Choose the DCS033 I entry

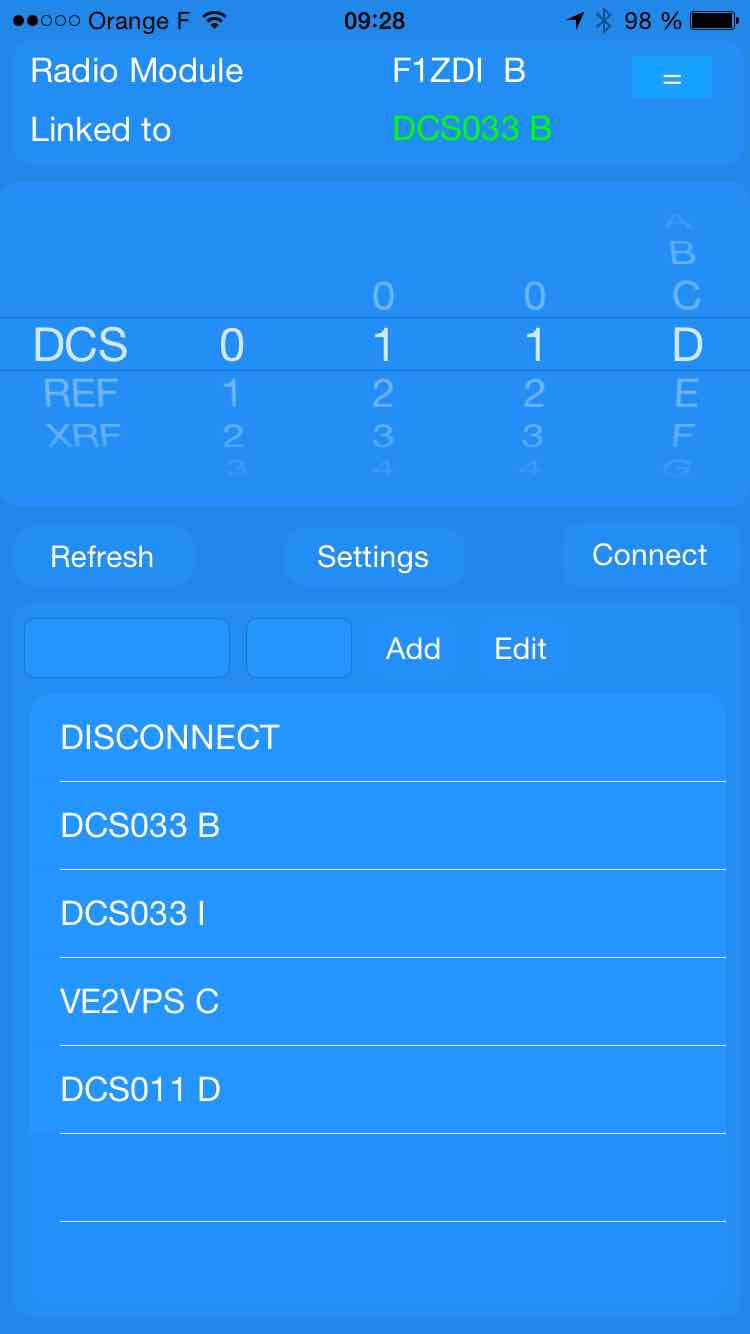click(x=378, y=914)
